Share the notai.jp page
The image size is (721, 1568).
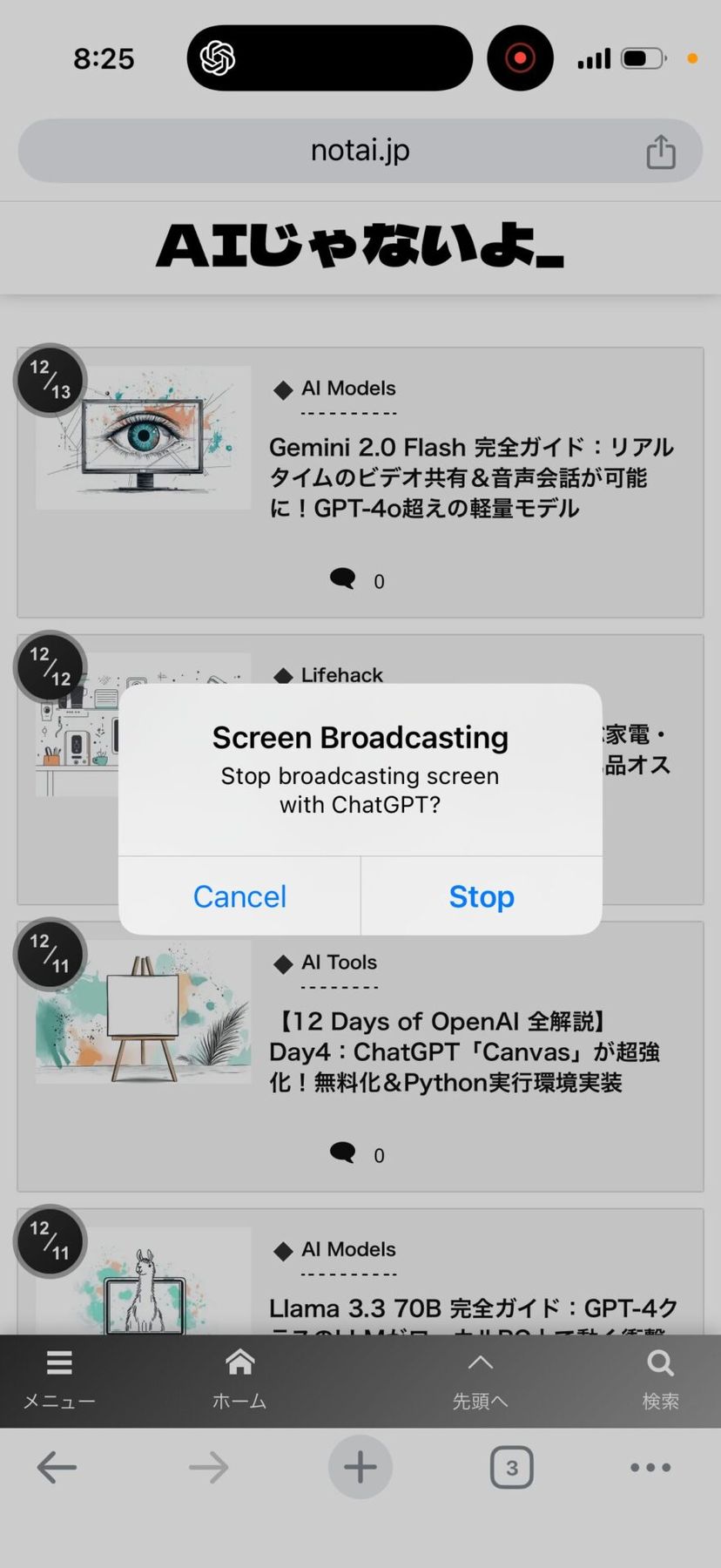[661, 152]
